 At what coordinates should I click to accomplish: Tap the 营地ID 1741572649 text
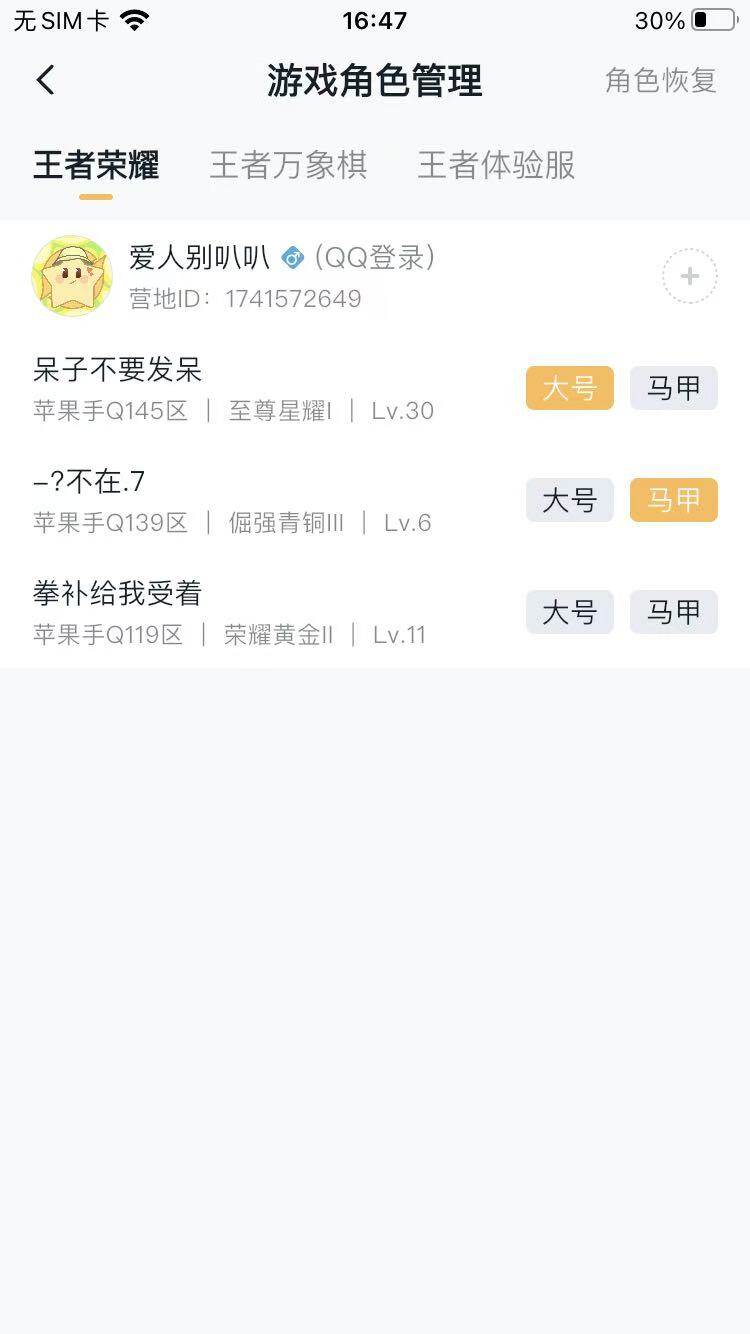coord(246,298)
